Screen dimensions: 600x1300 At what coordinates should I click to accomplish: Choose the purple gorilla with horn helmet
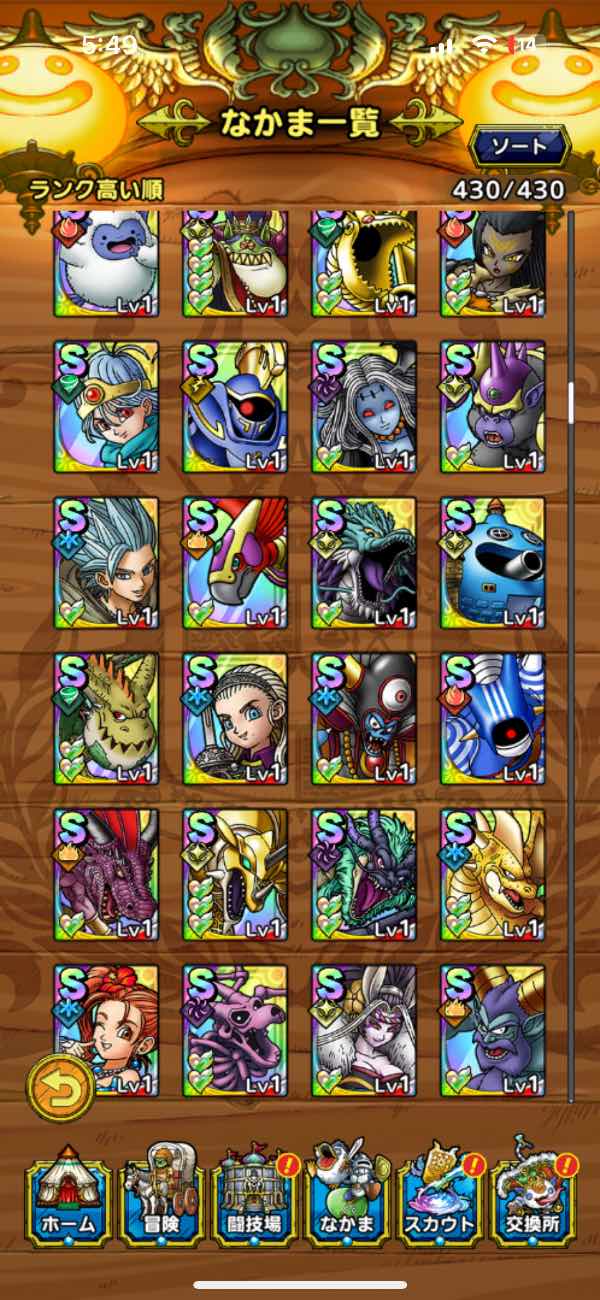(x=493, y=407)
